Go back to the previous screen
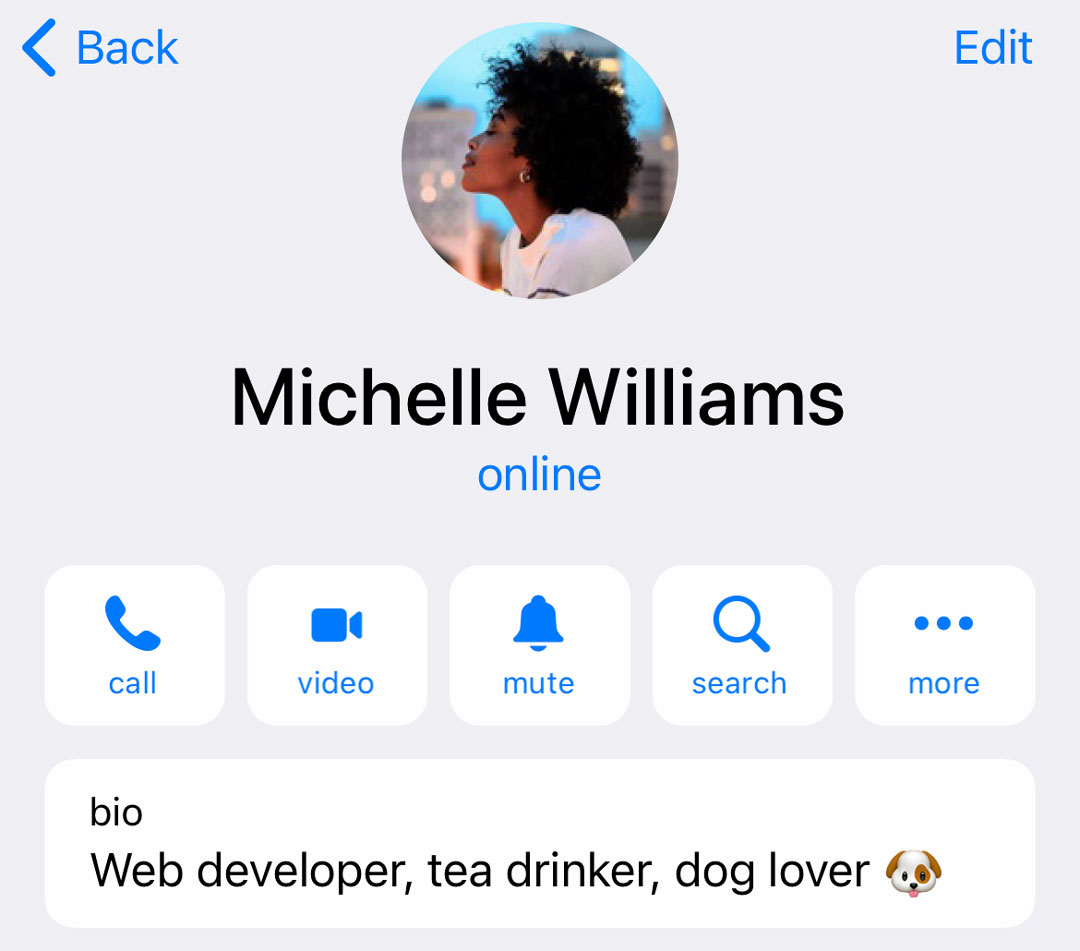This screenshot has height=951, width=1080. 100,48
